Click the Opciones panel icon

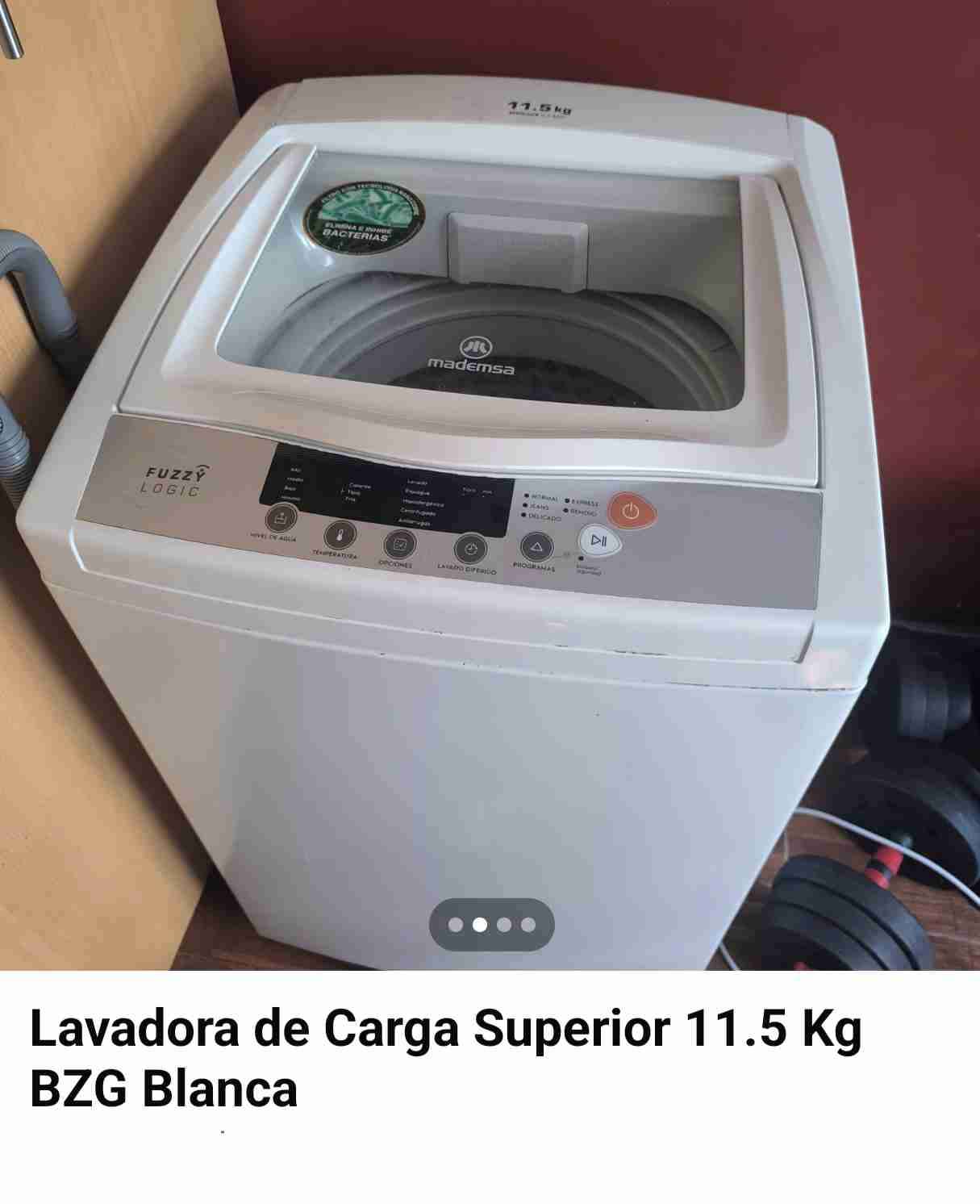tap(399, 545)
